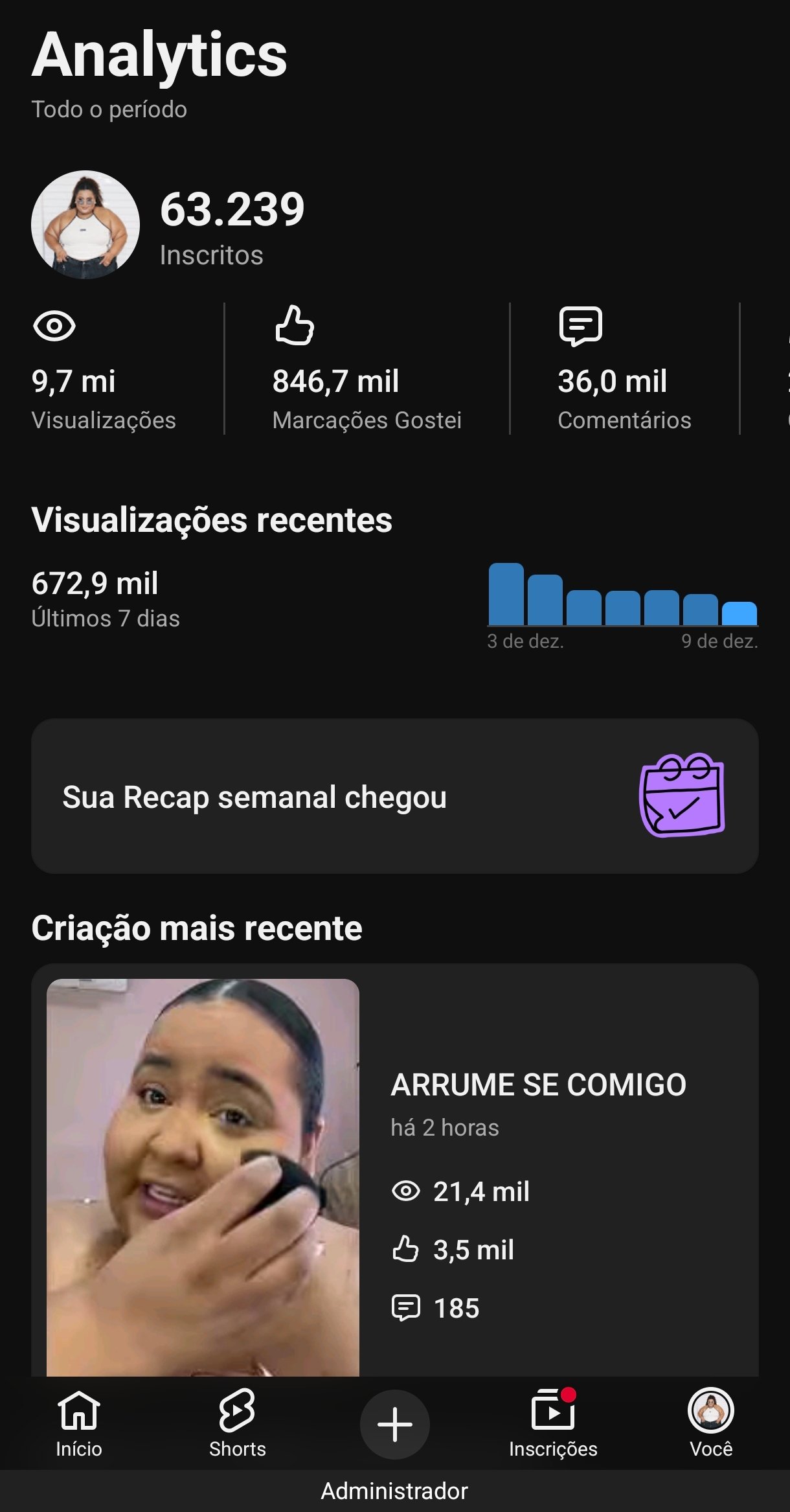Switch to the Shorts tab
The image size is (790, 1512).
237,1423
